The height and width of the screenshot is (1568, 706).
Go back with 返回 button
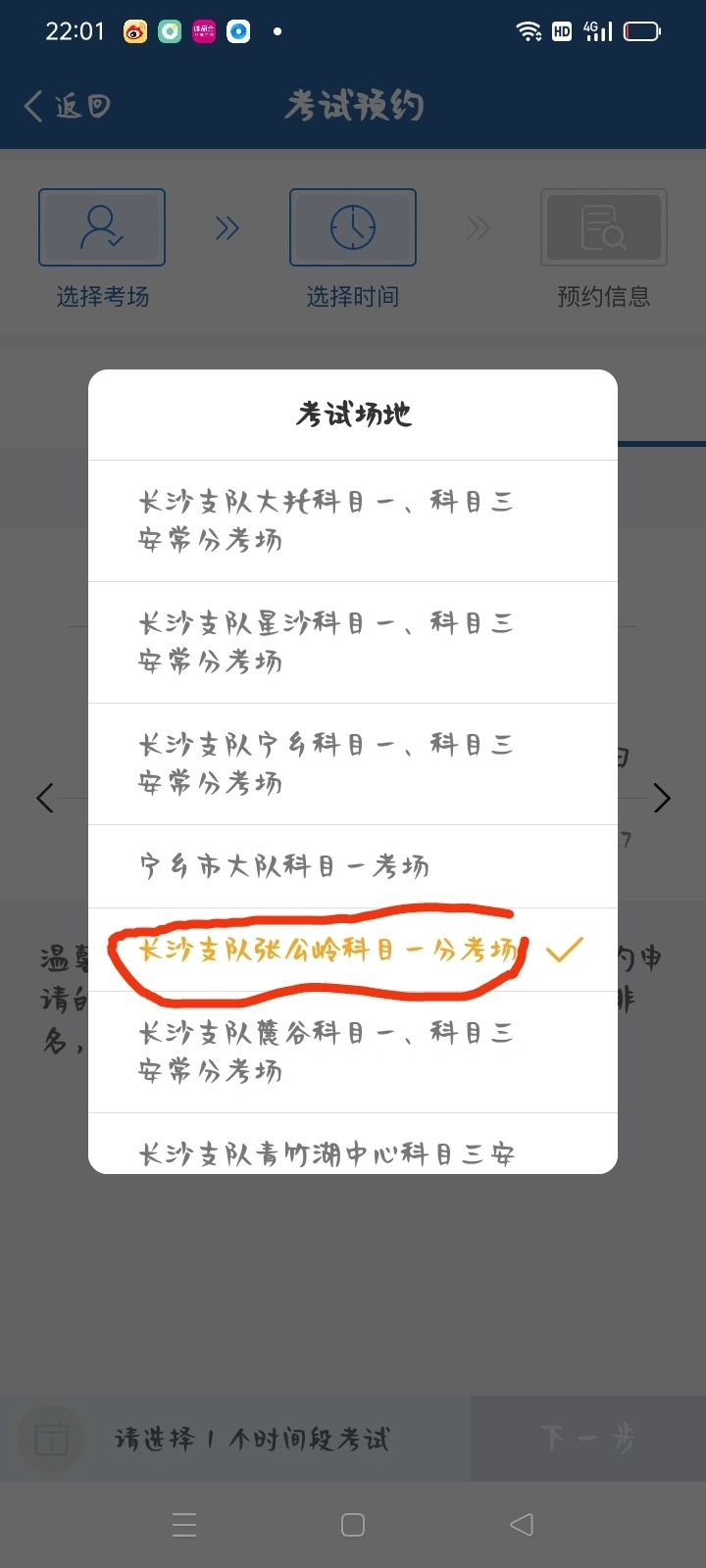(67, 106)
